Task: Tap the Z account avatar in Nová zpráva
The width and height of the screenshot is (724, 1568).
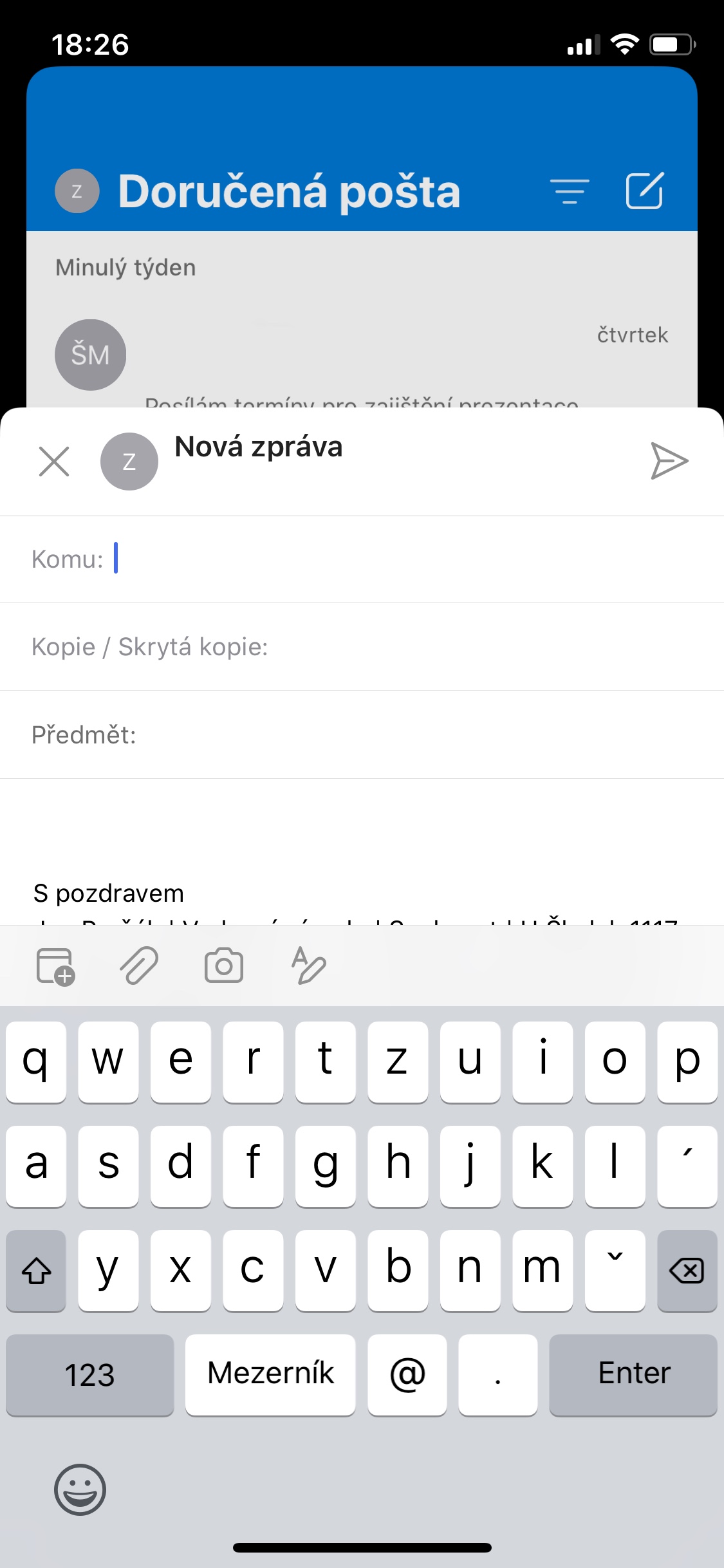Action: pyautogui.click(x=129, y=462)
